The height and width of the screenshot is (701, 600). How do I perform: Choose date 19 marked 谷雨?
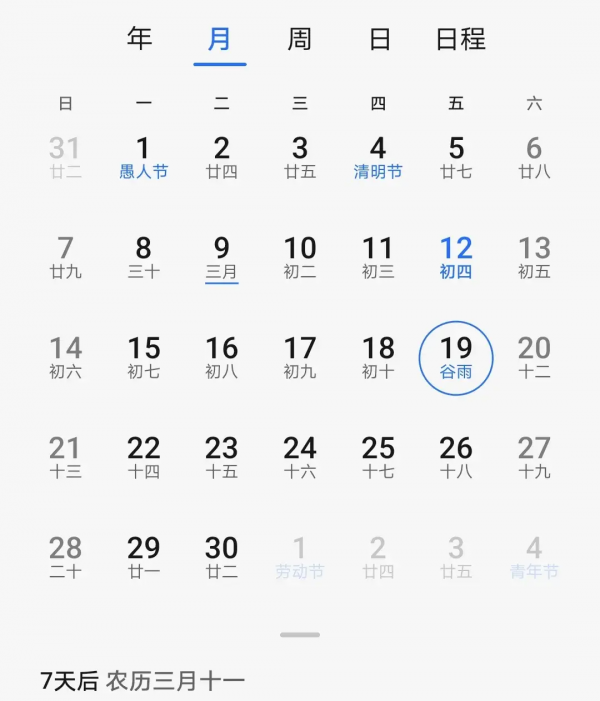coord(456,357)
